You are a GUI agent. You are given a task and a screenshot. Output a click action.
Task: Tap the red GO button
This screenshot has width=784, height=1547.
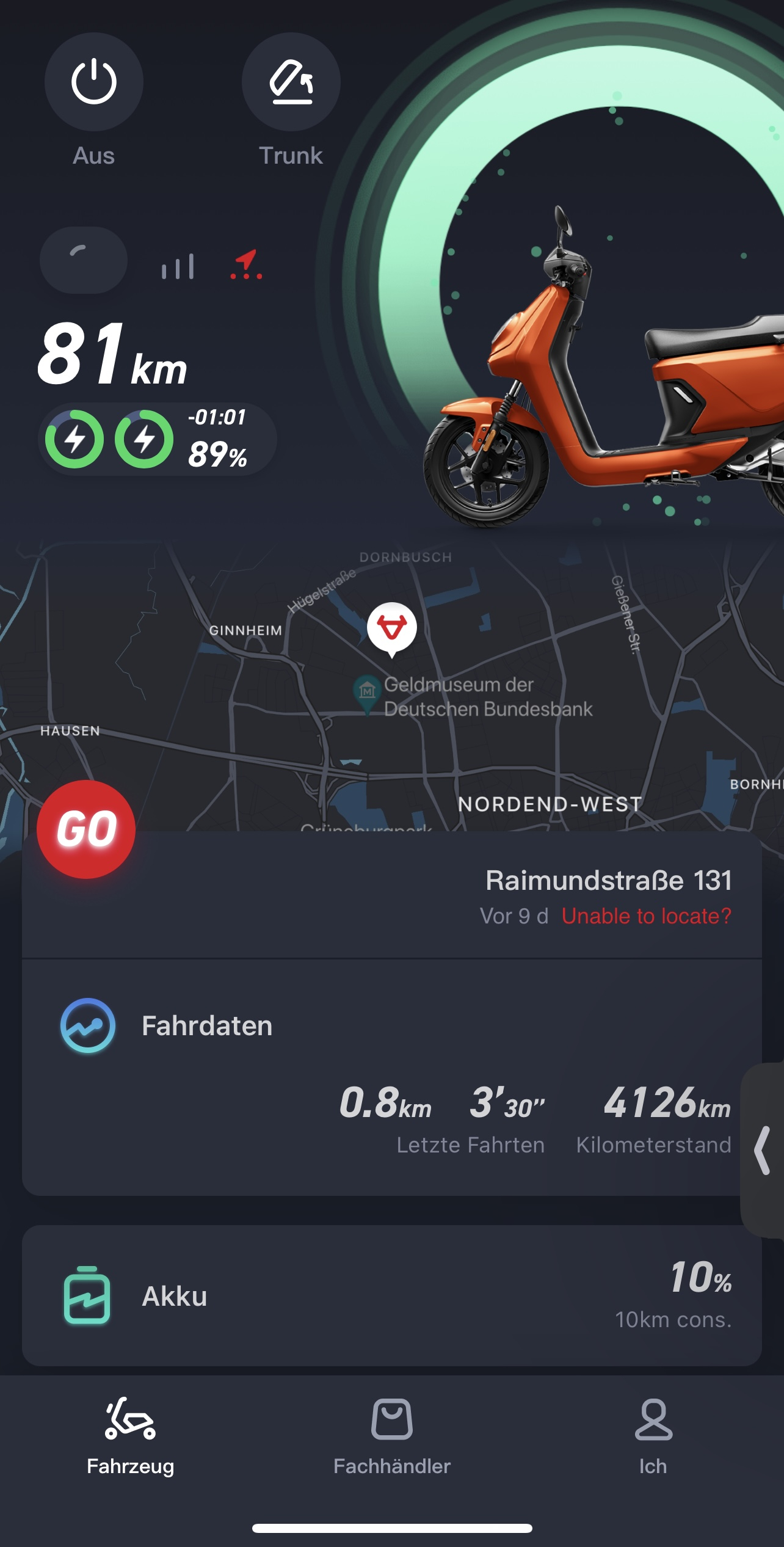coord(86,829)
